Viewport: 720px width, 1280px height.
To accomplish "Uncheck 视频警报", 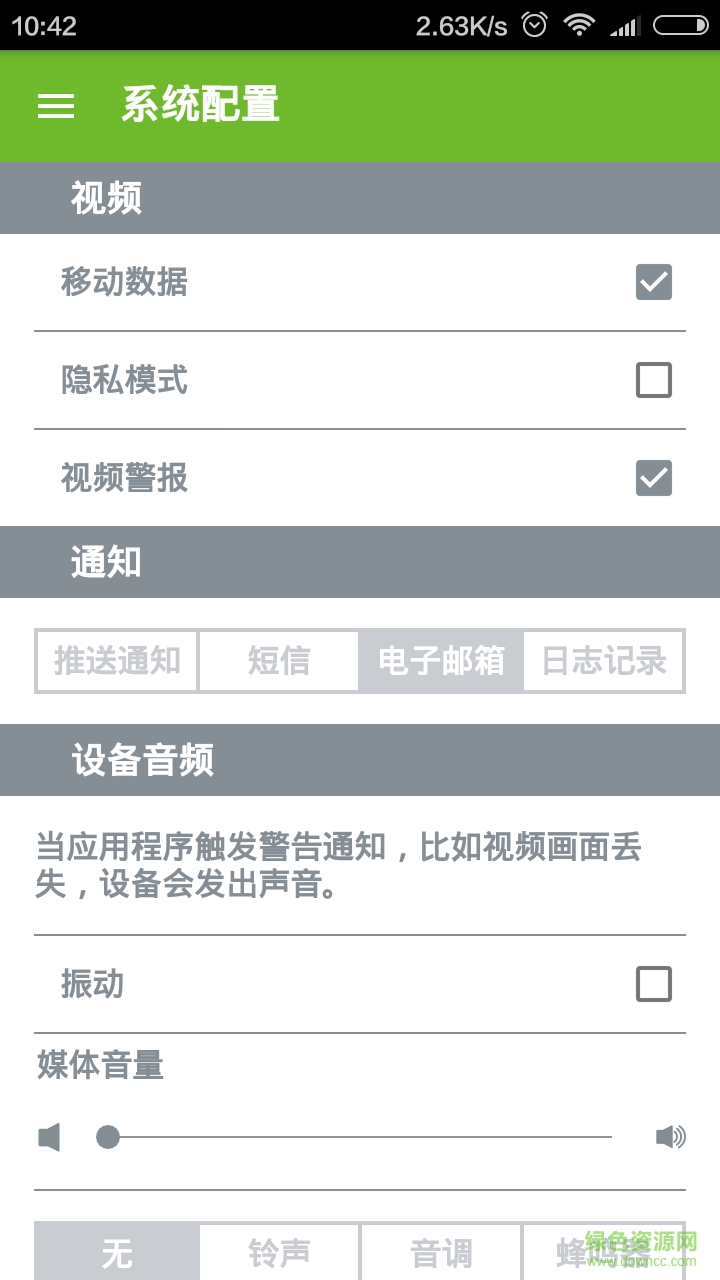I will [653, 480].
